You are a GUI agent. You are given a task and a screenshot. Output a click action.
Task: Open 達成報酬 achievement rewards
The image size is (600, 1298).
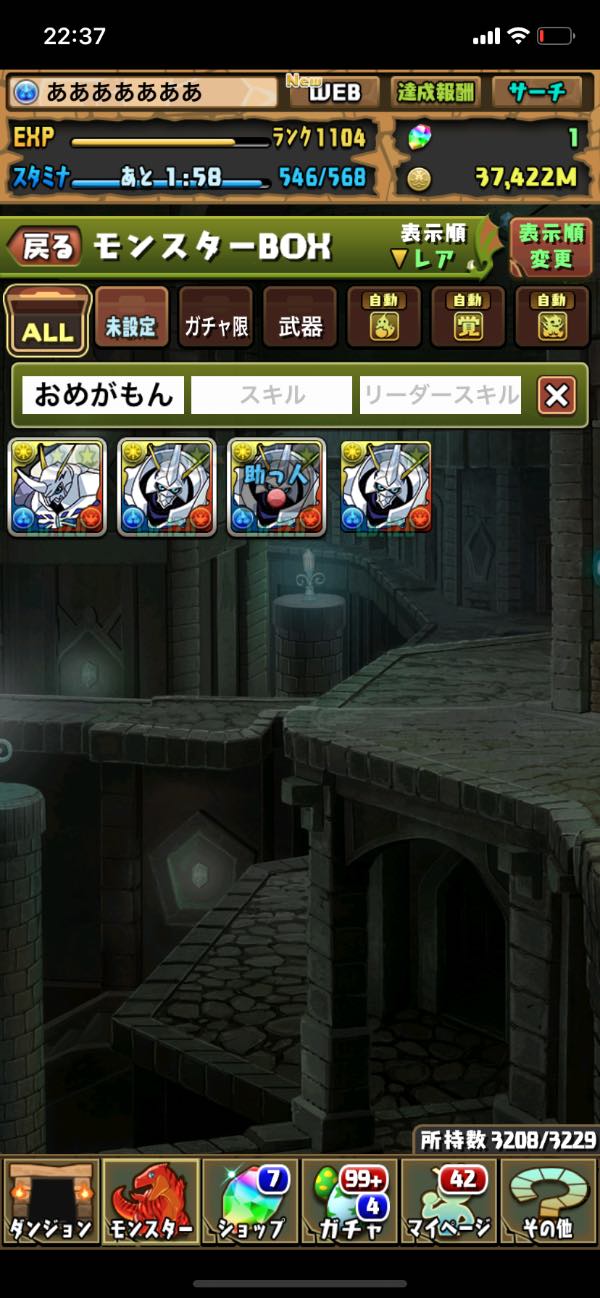coord(434,93)
